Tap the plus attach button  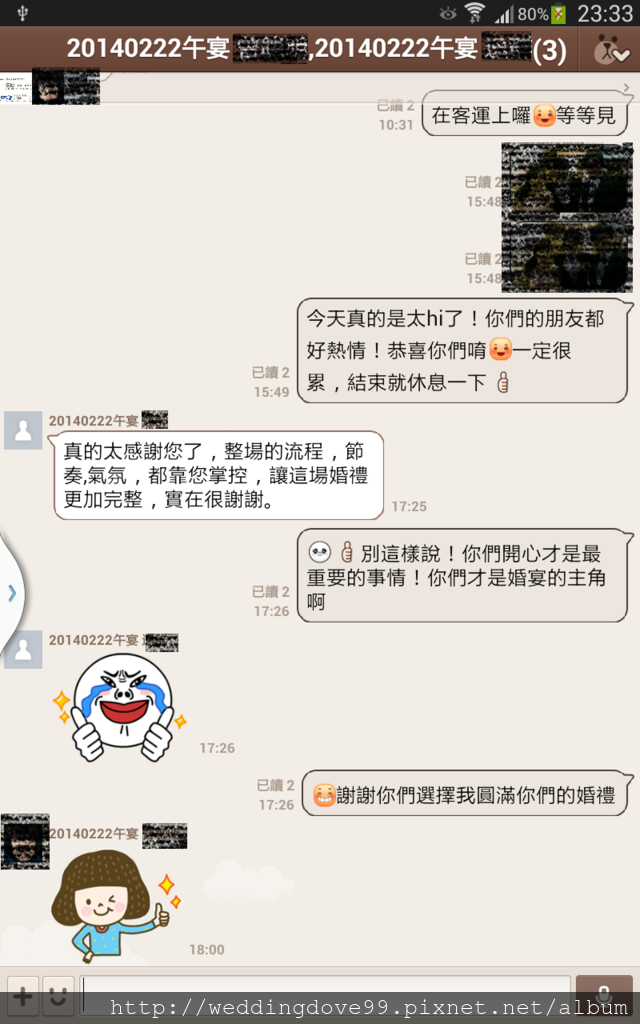pyautogui.click(x=23, y=996)
